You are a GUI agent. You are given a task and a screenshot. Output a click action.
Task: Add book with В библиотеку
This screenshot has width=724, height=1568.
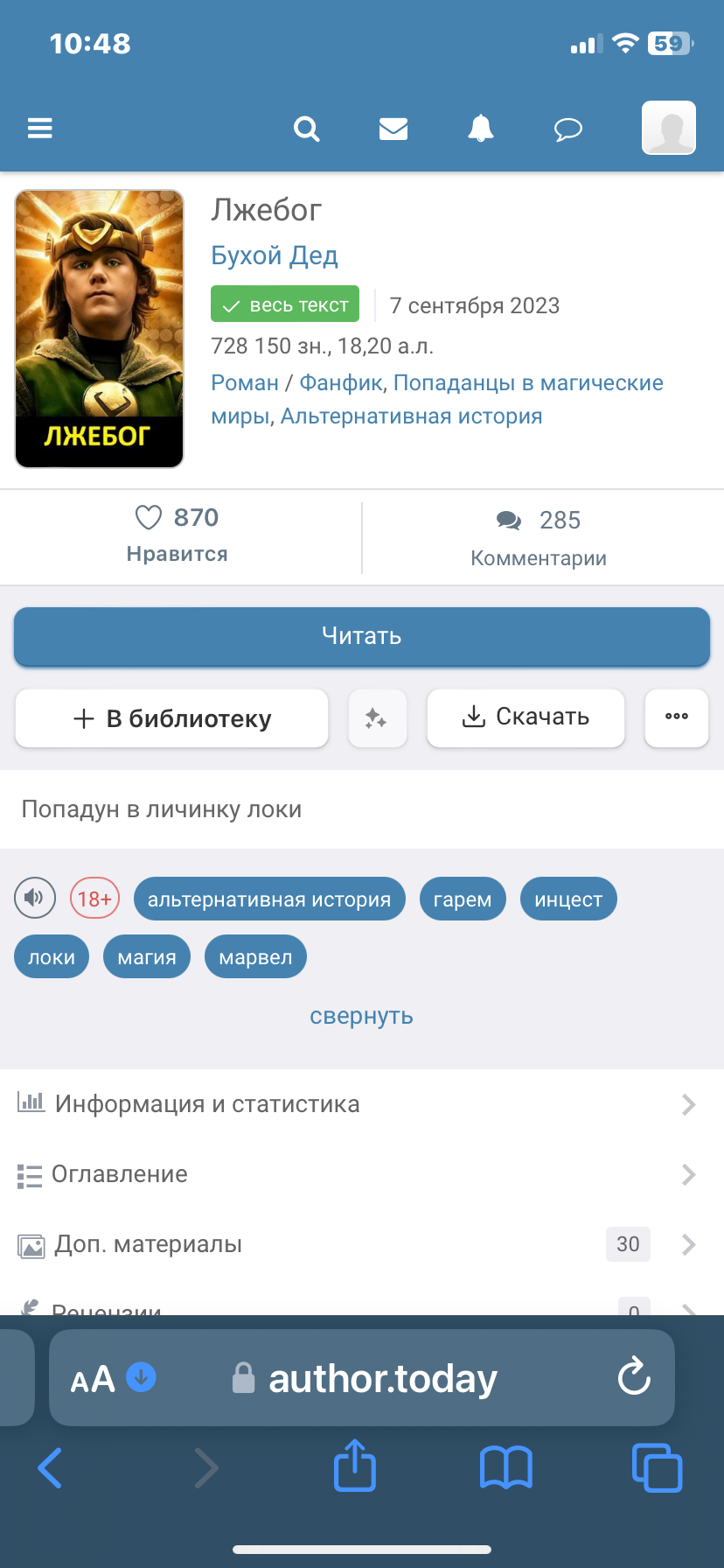[x=172, y=718]
